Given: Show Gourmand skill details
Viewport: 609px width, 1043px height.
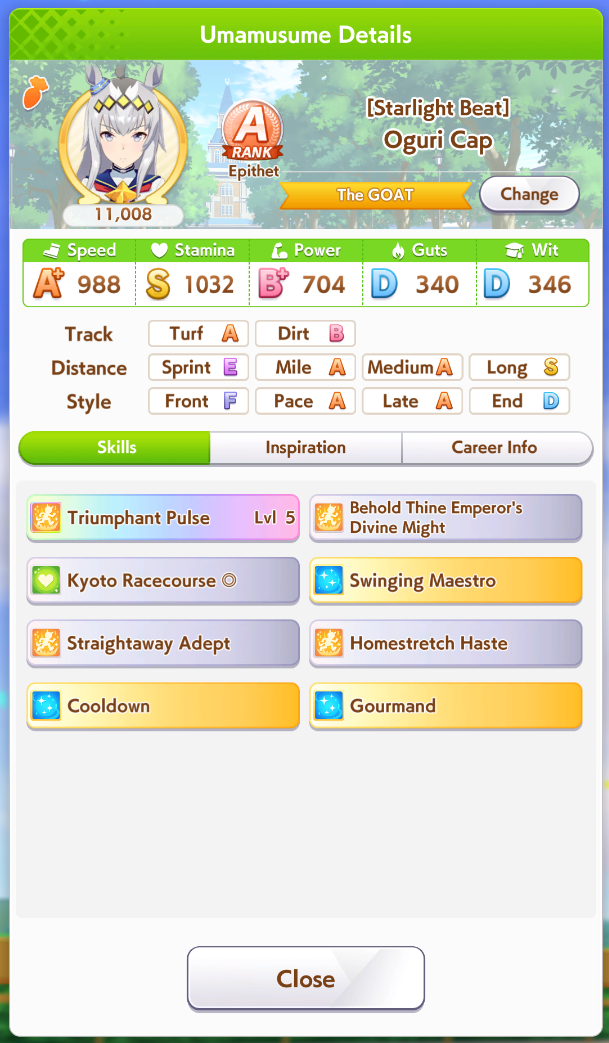Looking at the screenshot, I should (x=446, y=706).
